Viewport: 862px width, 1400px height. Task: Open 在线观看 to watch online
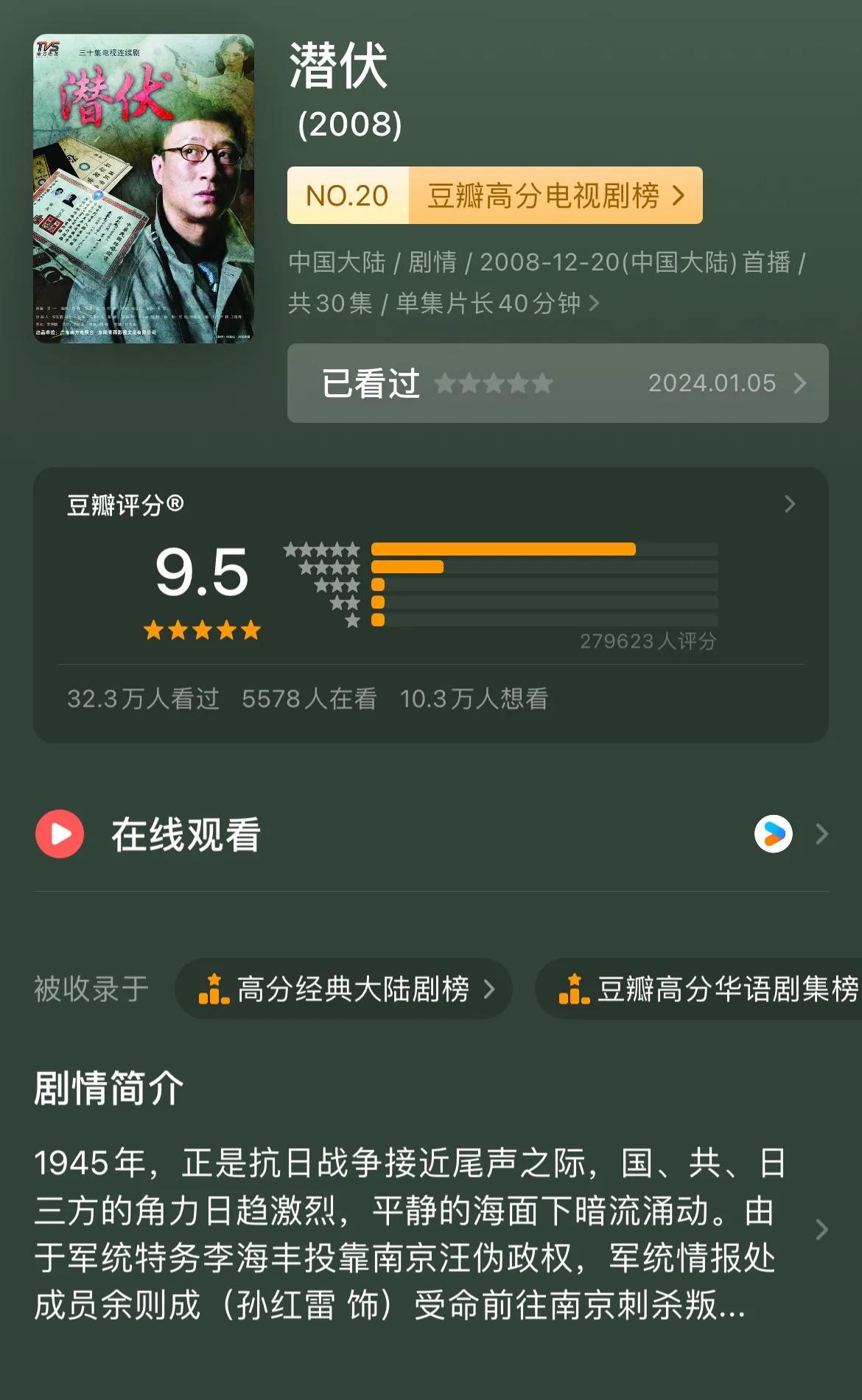(x=431, y=834)
